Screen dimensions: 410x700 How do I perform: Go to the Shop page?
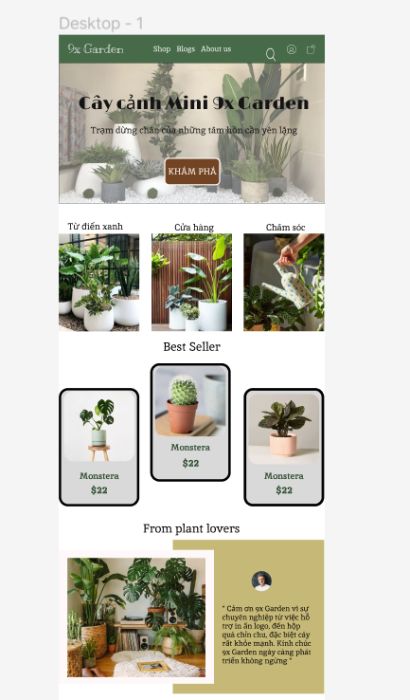162,49
